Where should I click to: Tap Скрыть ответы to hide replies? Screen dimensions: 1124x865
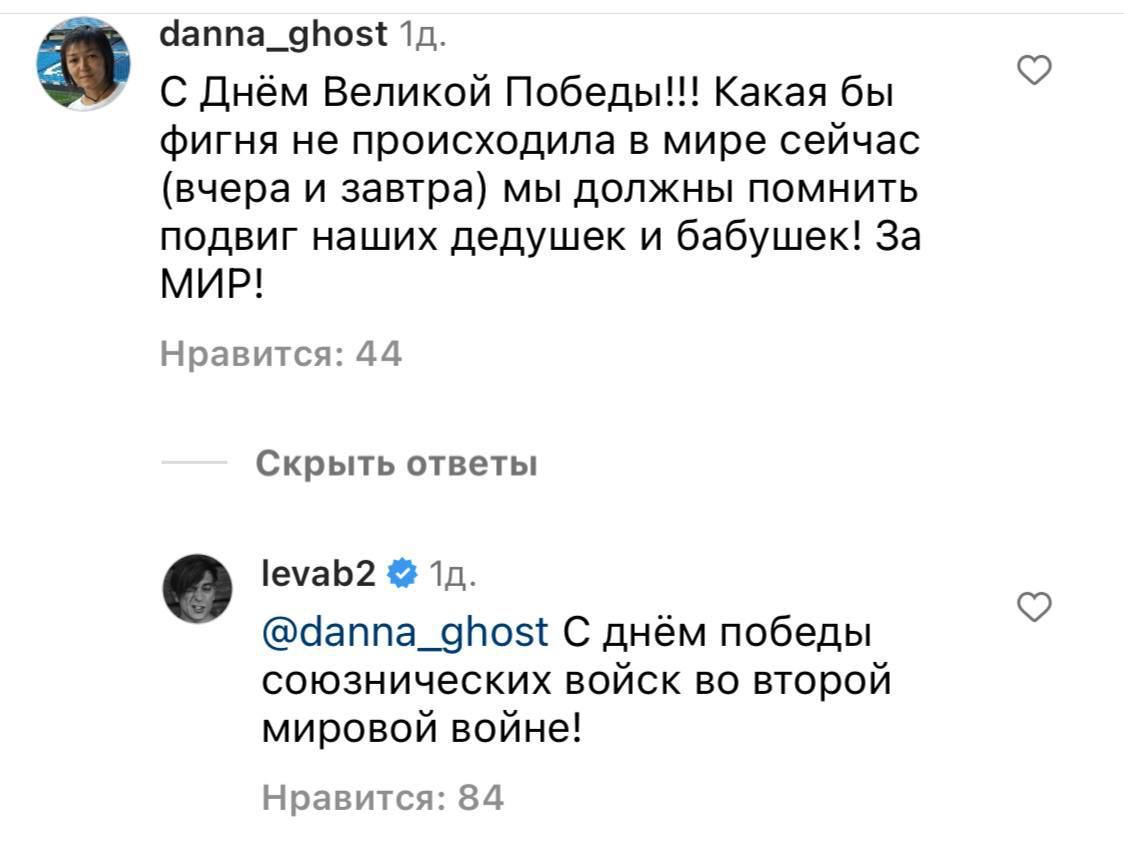[x=396, y=464]
